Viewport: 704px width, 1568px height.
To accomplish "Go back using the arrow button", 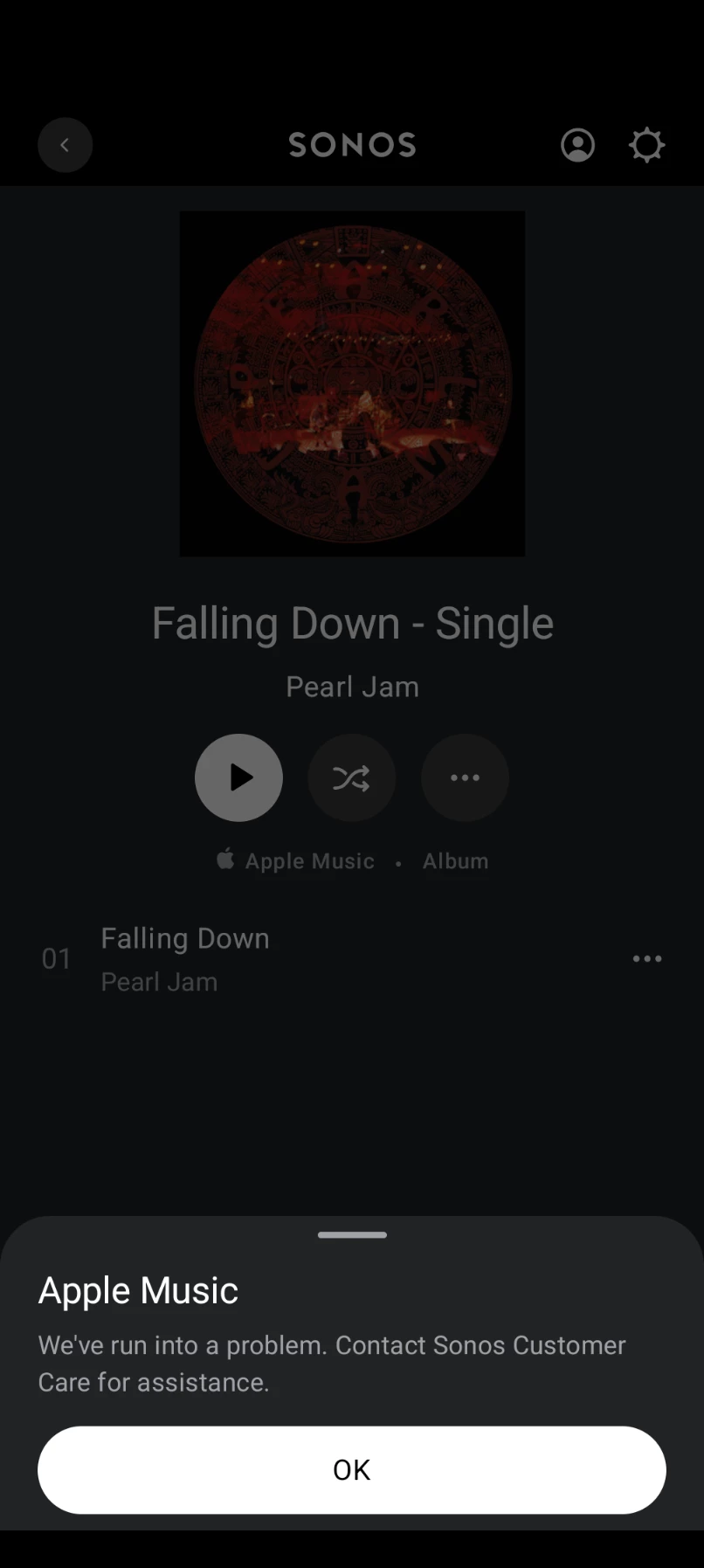I will [x=65, y=145].
